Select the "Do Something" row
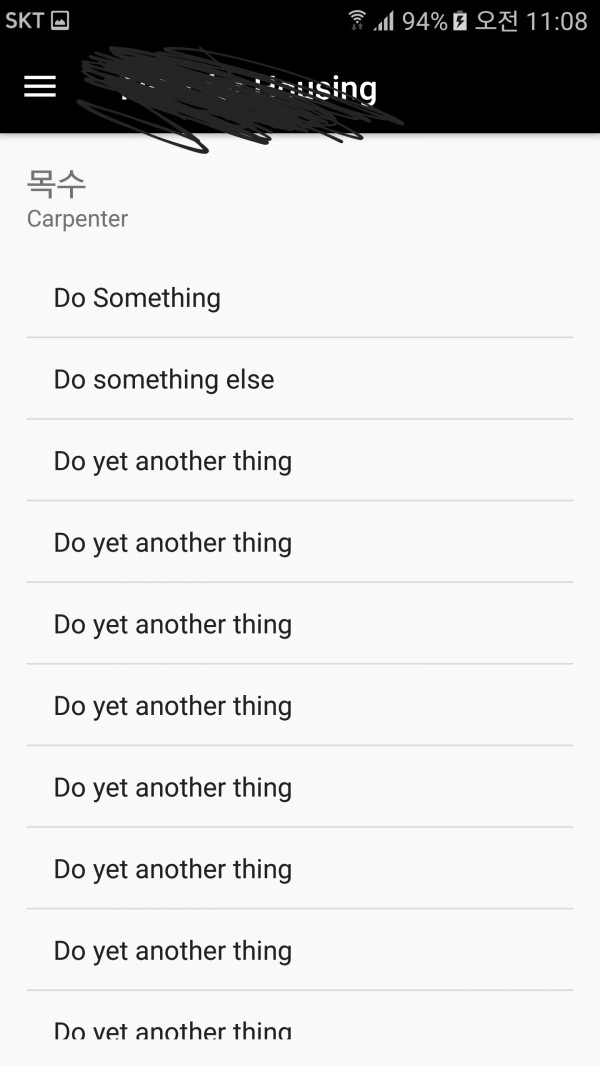This screenshot has height=1066, width=600. tap(300, 297)
